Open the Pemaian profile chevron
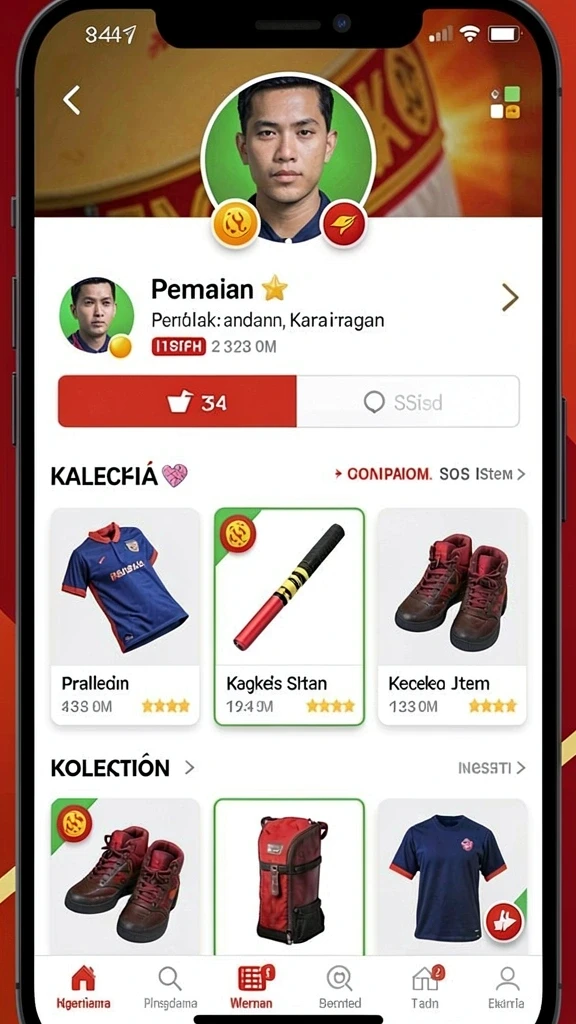 509,297
